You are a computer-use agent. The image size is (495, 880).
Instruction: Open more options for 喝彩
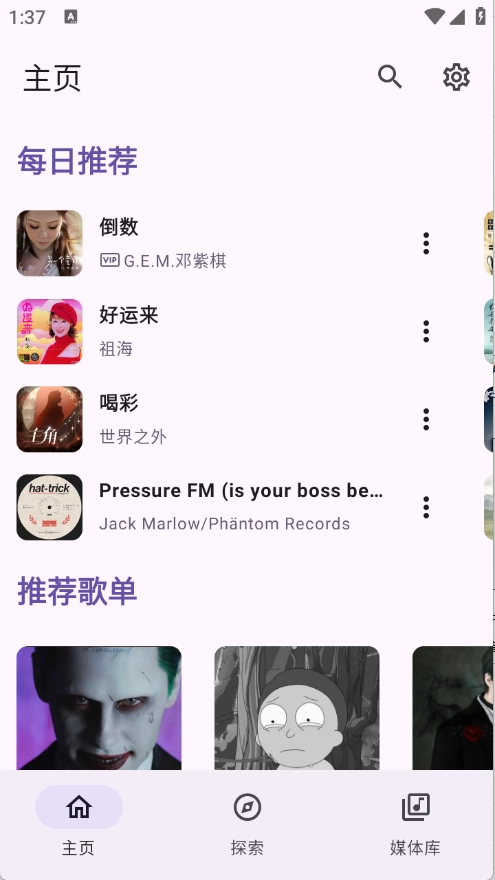(x=426, y=419)
